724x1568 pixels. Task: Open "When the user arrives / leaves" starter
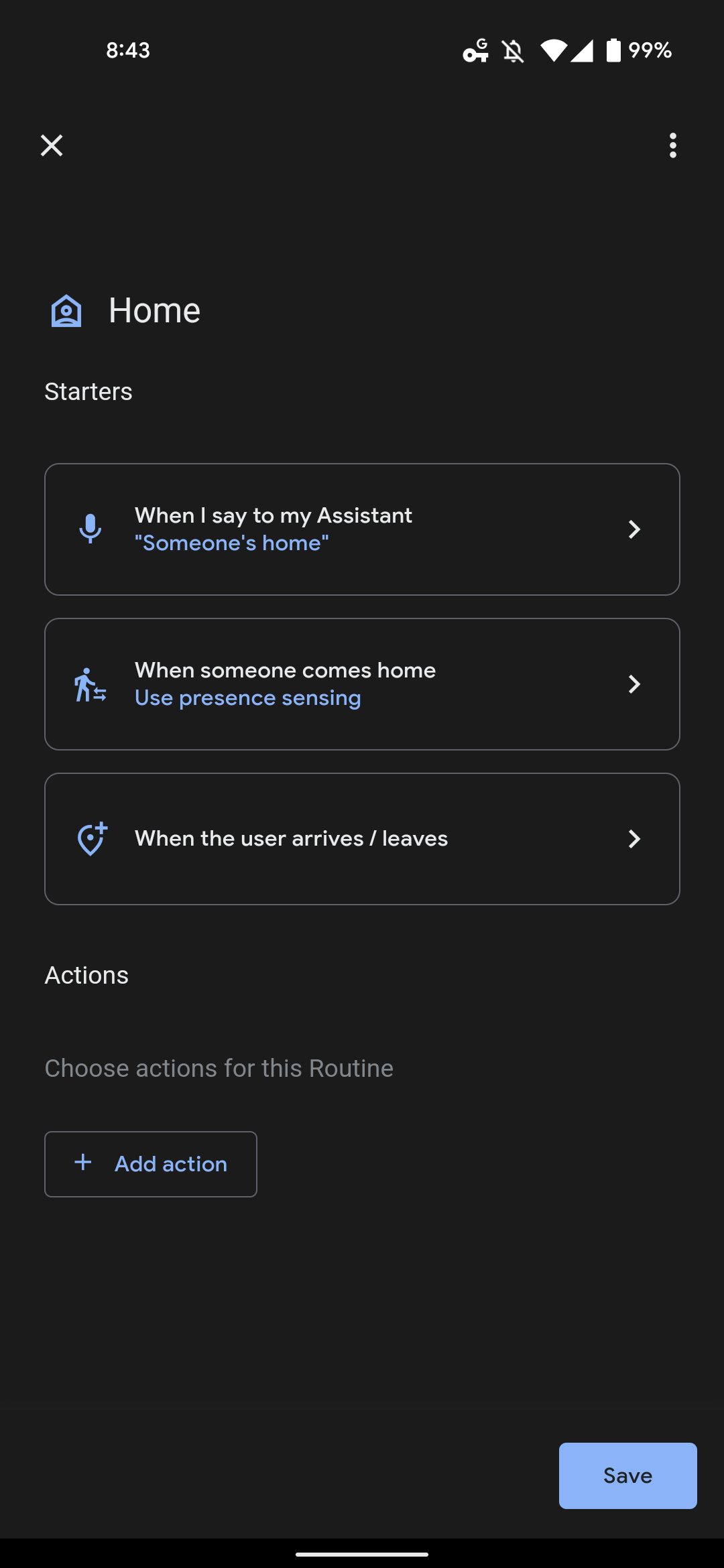click(362, 839)
